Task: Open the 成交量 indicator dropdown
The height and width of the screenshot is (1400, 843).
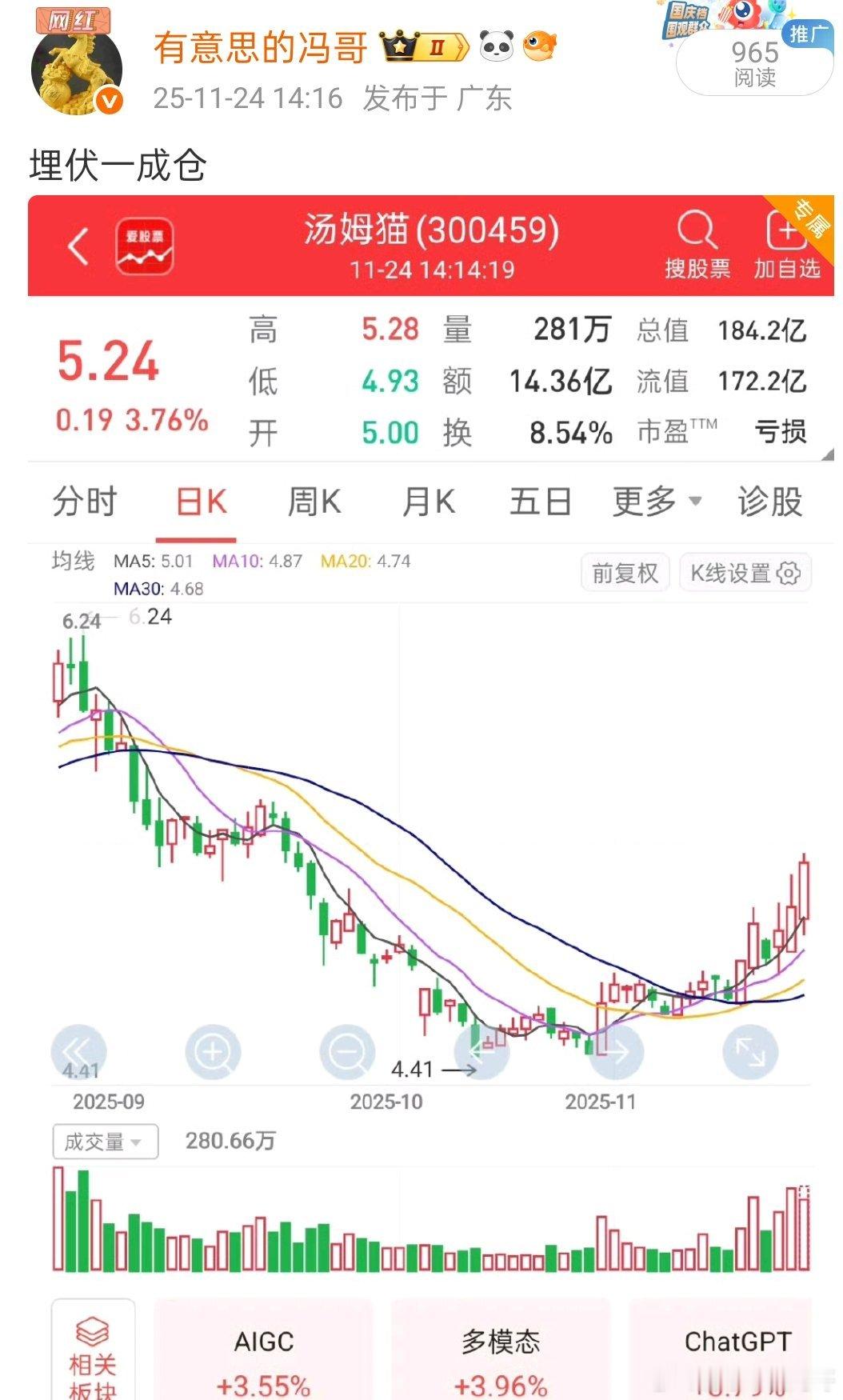Action: (104, 1142)
